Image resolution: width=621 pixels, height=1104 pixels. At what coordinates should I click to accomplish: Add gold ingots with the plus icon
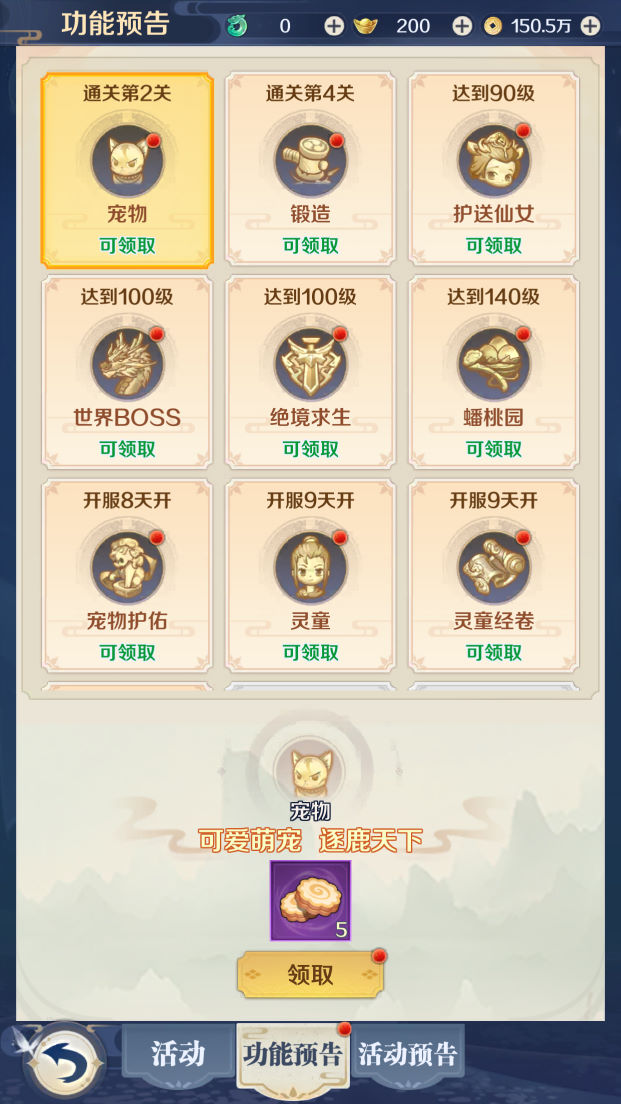462,26
